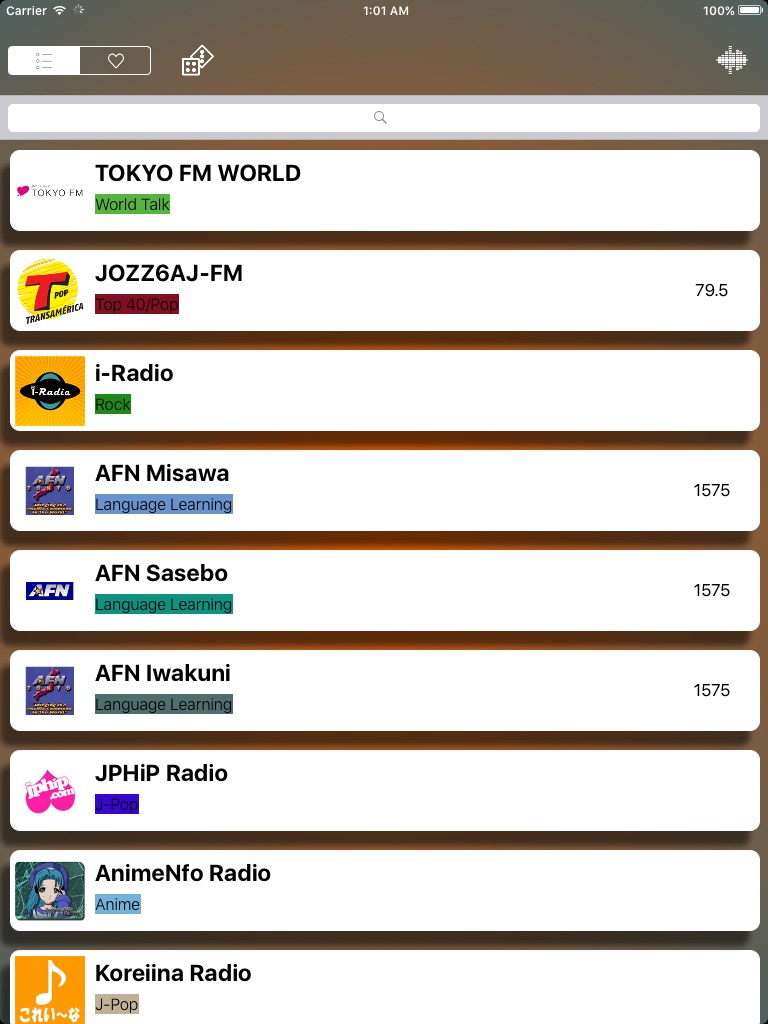
Task: Play the TOKYO FM WORLD station
Action: point(384,190)
